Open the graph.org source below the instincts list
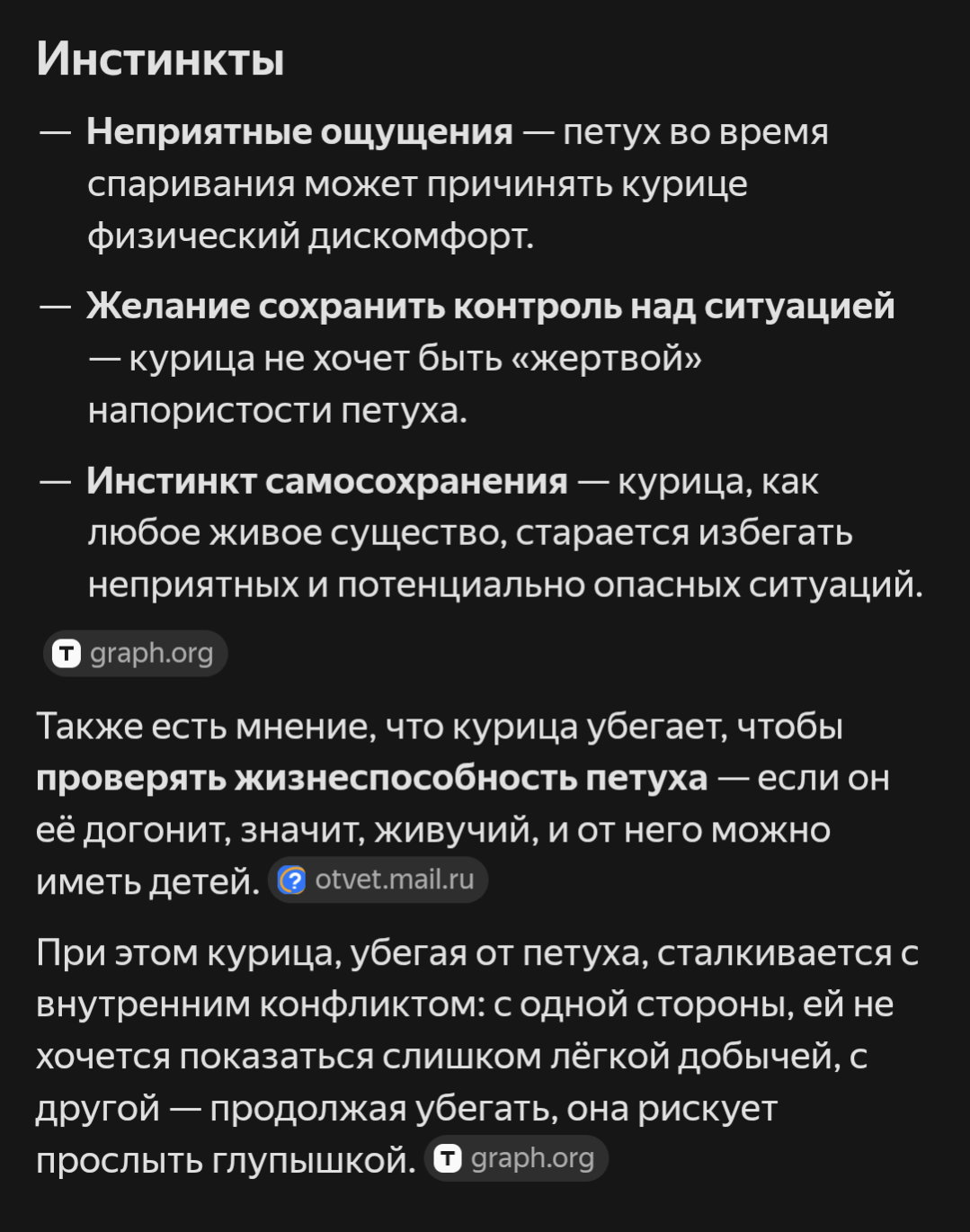This screenshot has height=1232, width=970. [136, 653]
